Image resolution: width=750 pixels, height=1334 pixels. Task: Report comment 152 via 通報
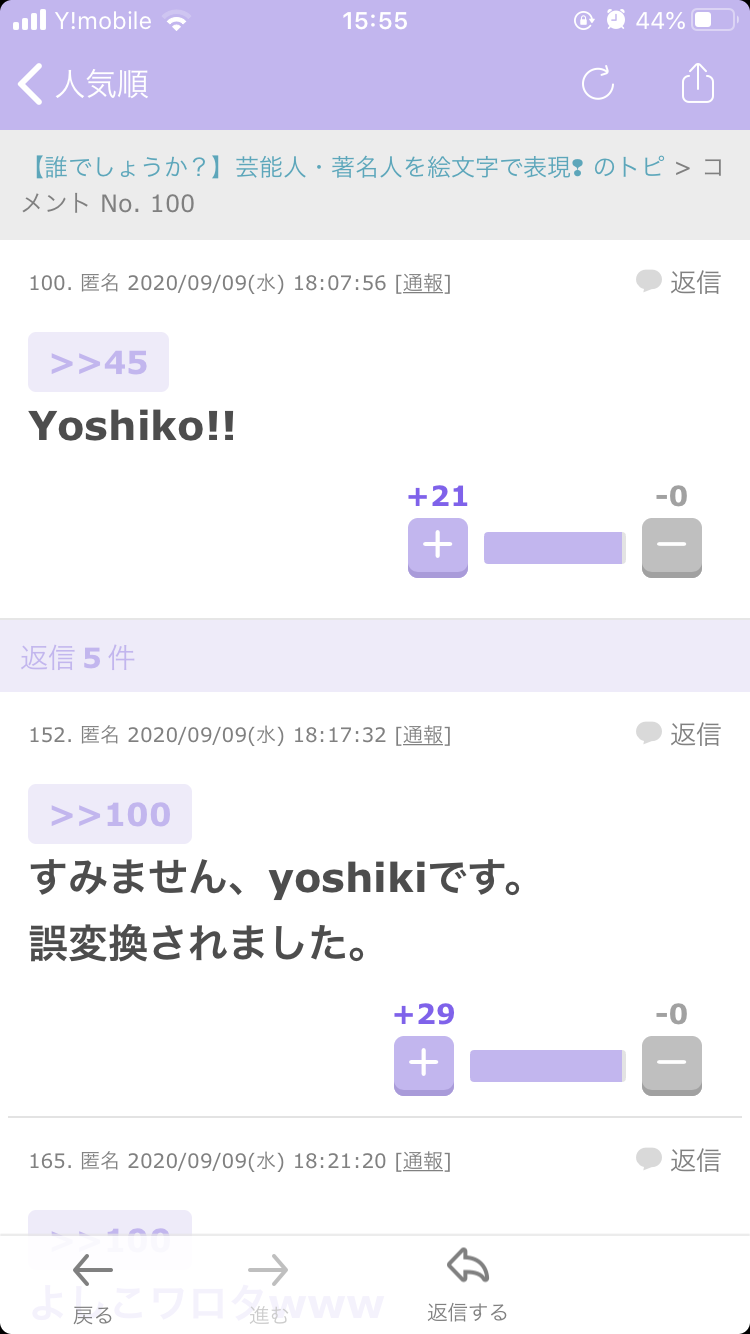pyautogui.click(x=423, y=735)
